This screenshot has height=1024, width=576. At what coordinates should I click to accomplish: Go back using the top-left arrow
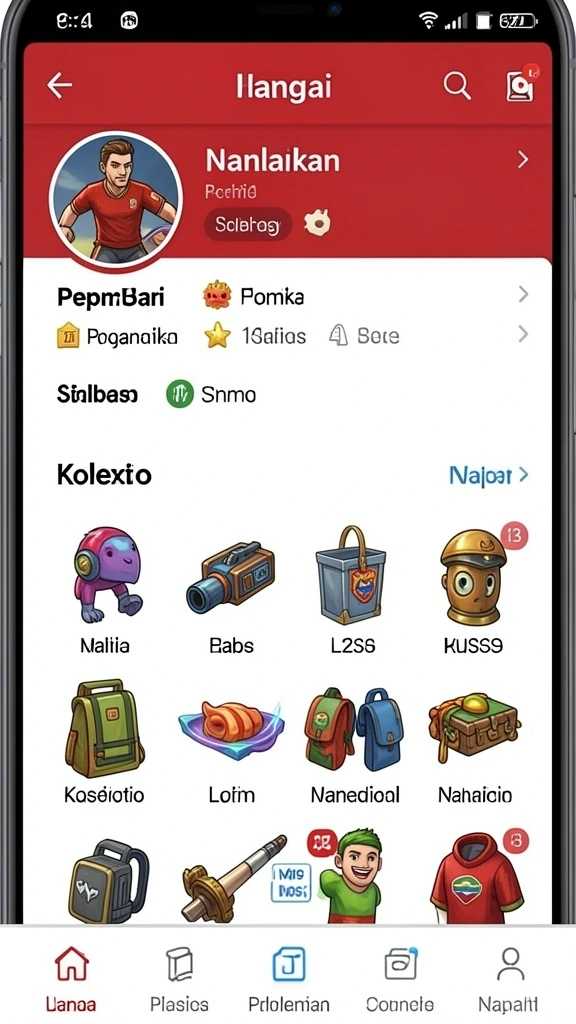tap(59, 86)
